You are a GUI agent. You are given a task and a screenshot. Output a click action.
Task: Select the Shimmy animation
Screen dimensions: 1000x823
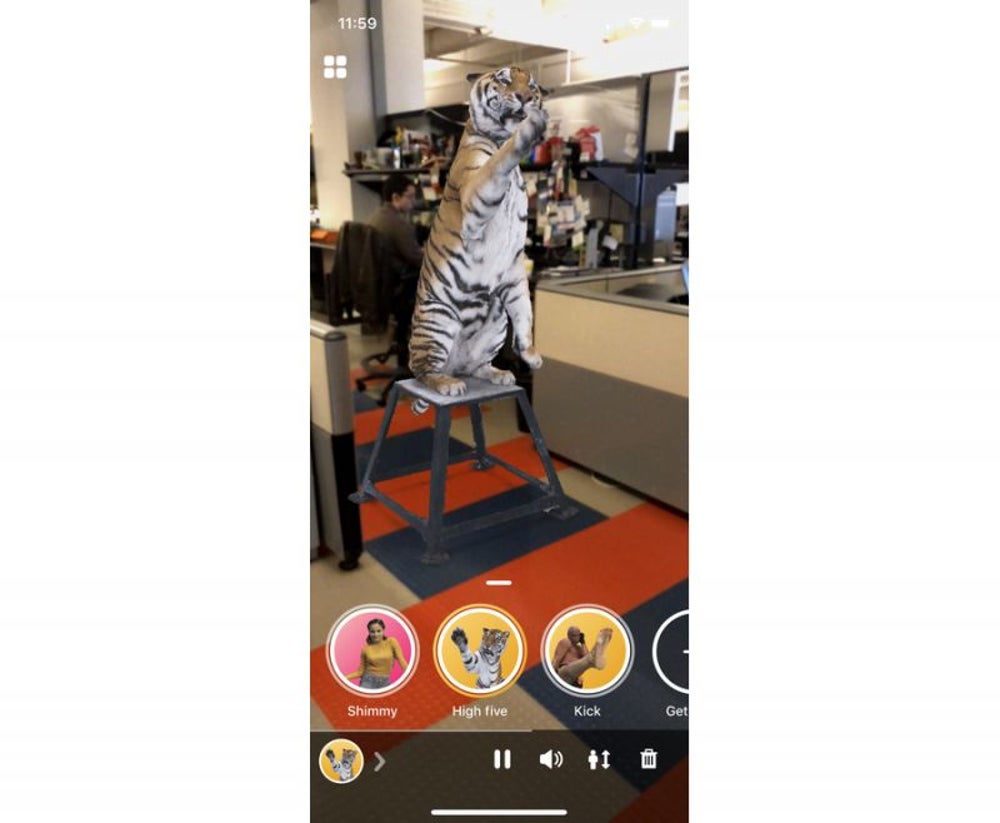372,651
